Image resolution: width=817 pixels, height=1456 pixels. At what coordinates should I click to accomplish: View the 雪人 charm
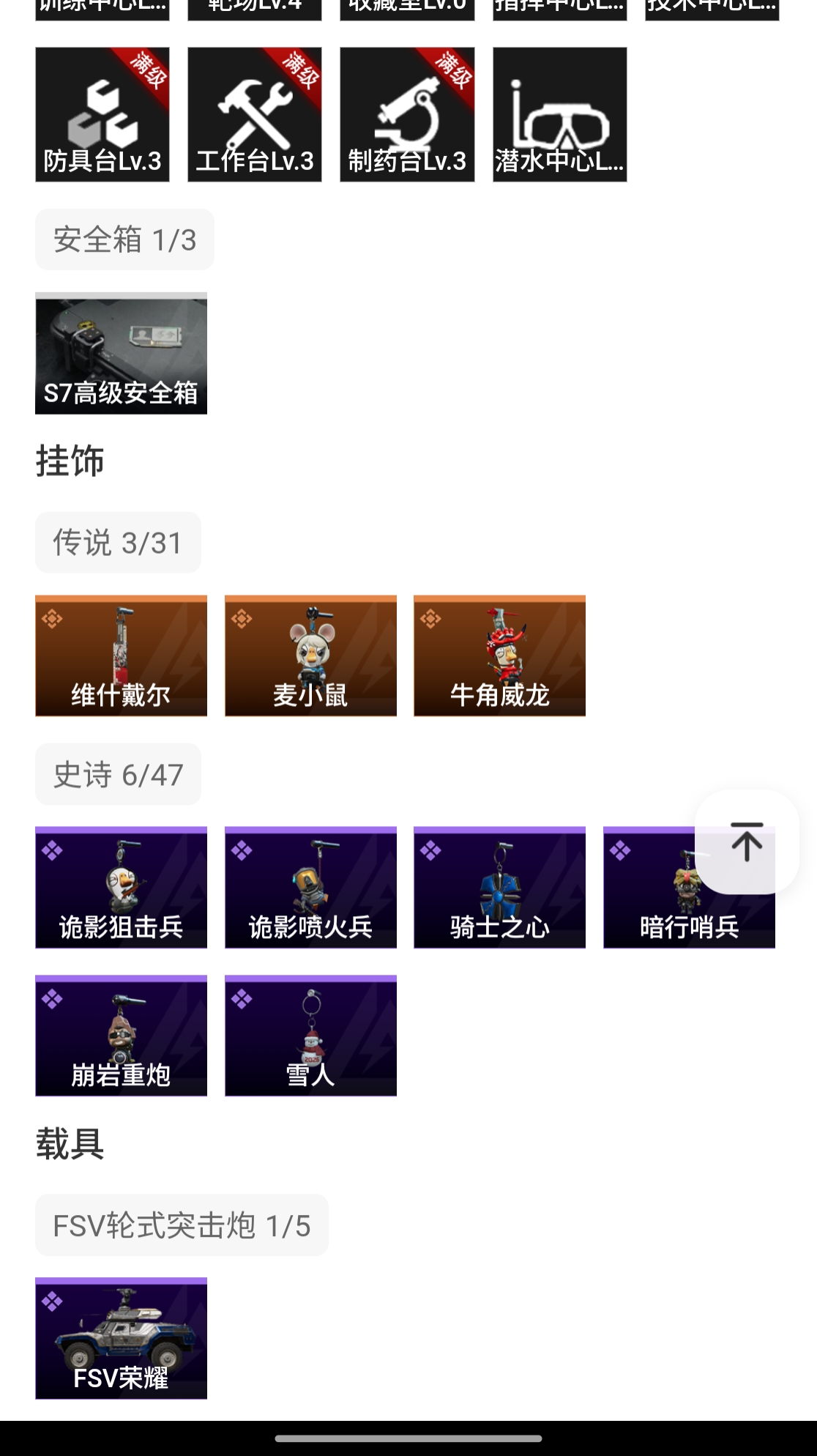[310, 1036]
